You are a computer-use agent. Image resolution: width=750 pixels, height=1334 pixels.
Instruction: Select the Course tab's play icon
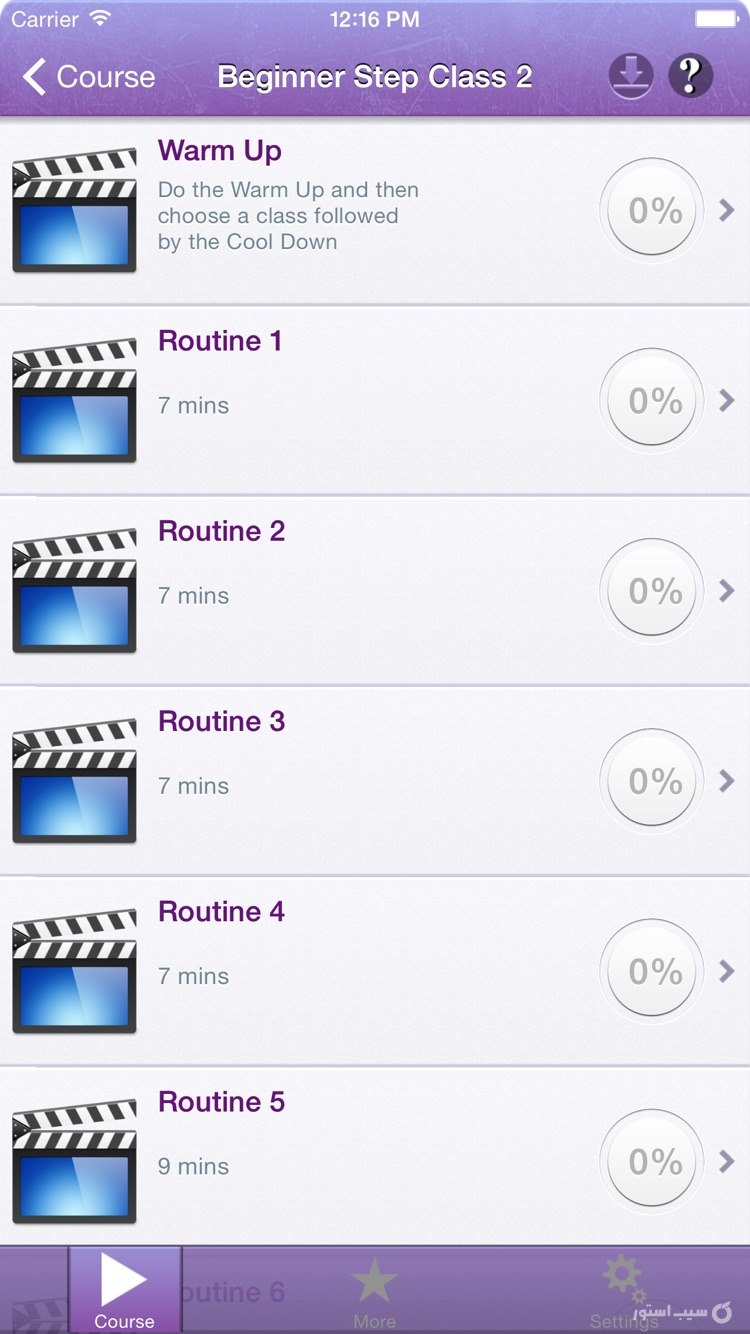point(124,1275)
